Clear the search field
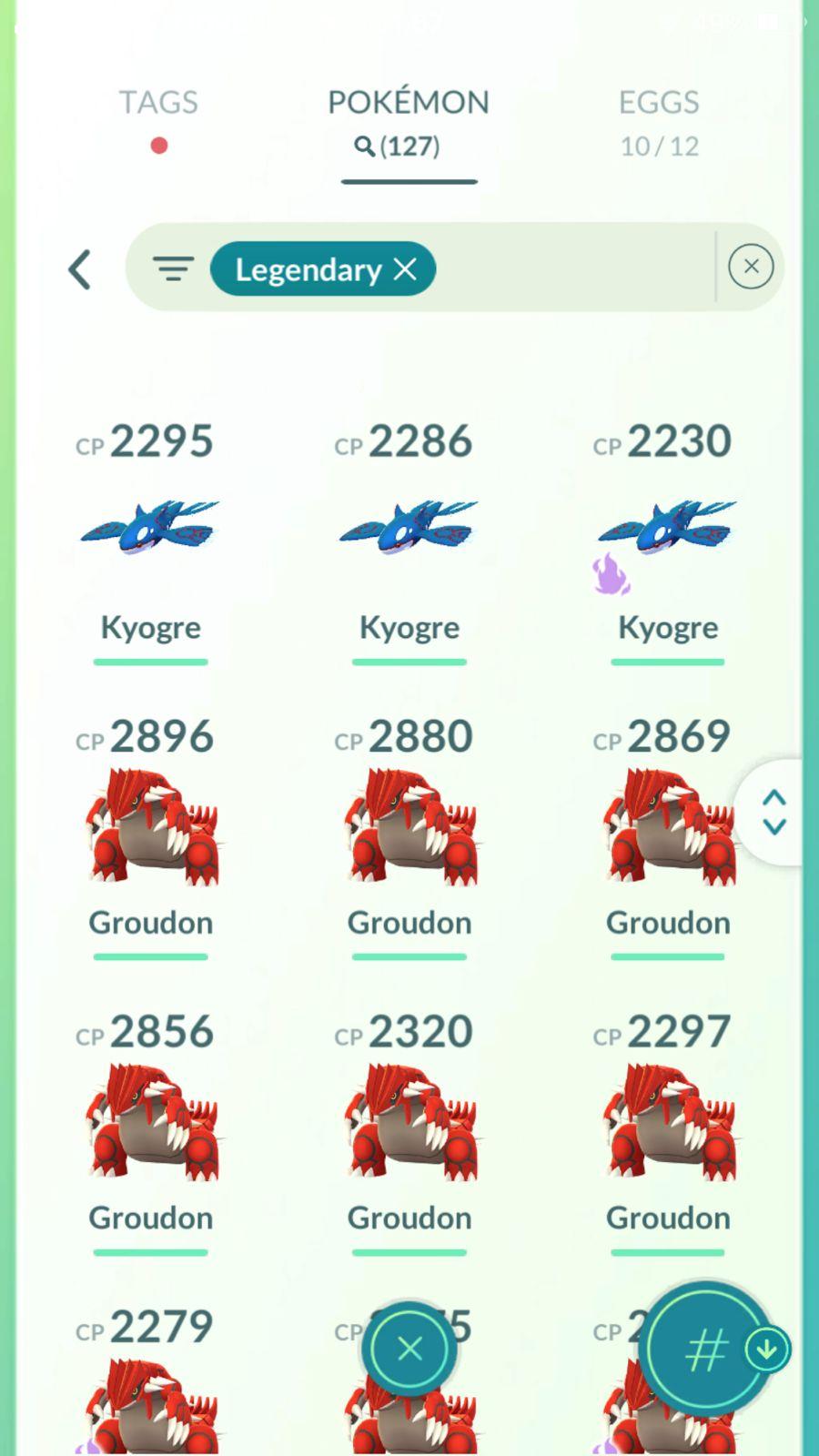This screenshot has width=819, height=1456. [751, 267]
